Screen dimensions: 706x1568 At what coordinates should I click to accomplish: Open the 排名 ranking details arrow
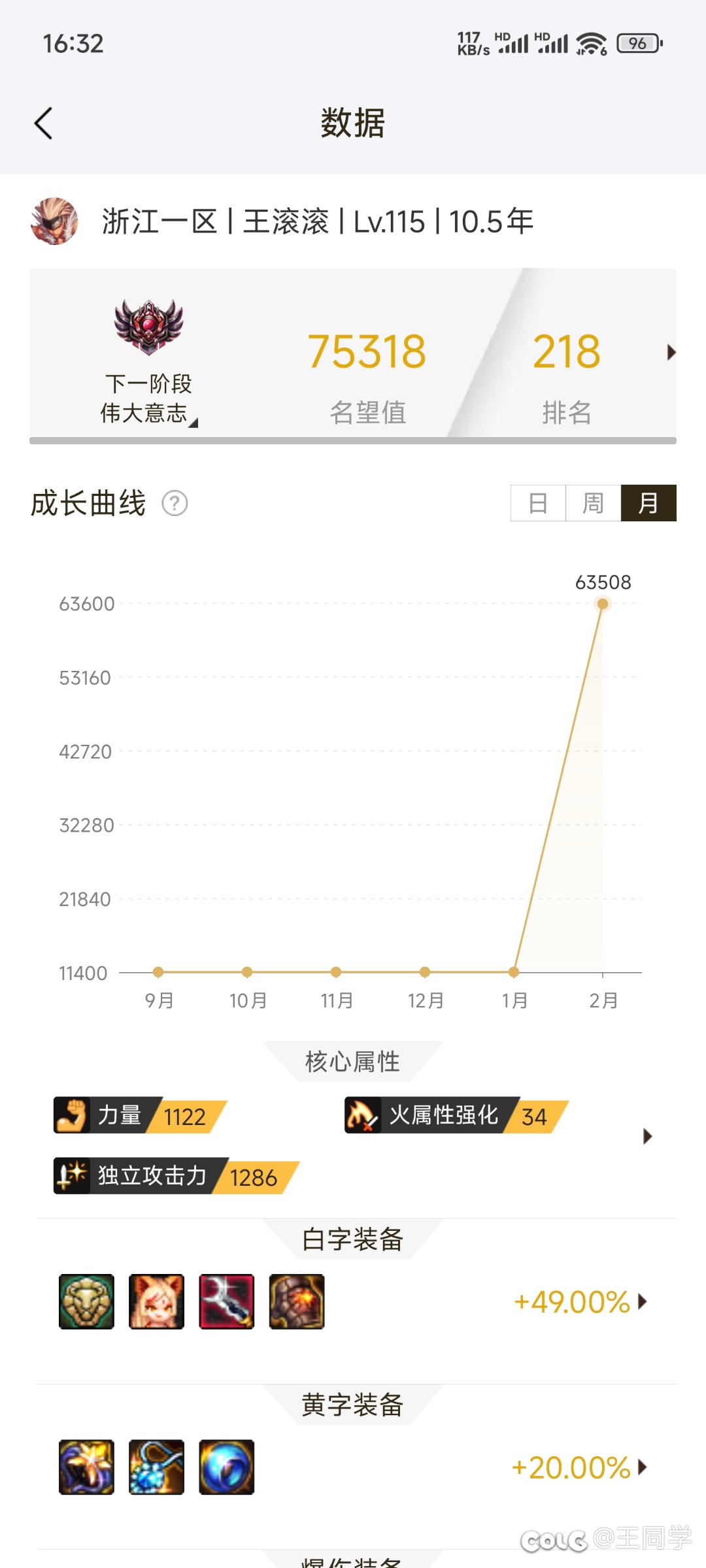671,353
